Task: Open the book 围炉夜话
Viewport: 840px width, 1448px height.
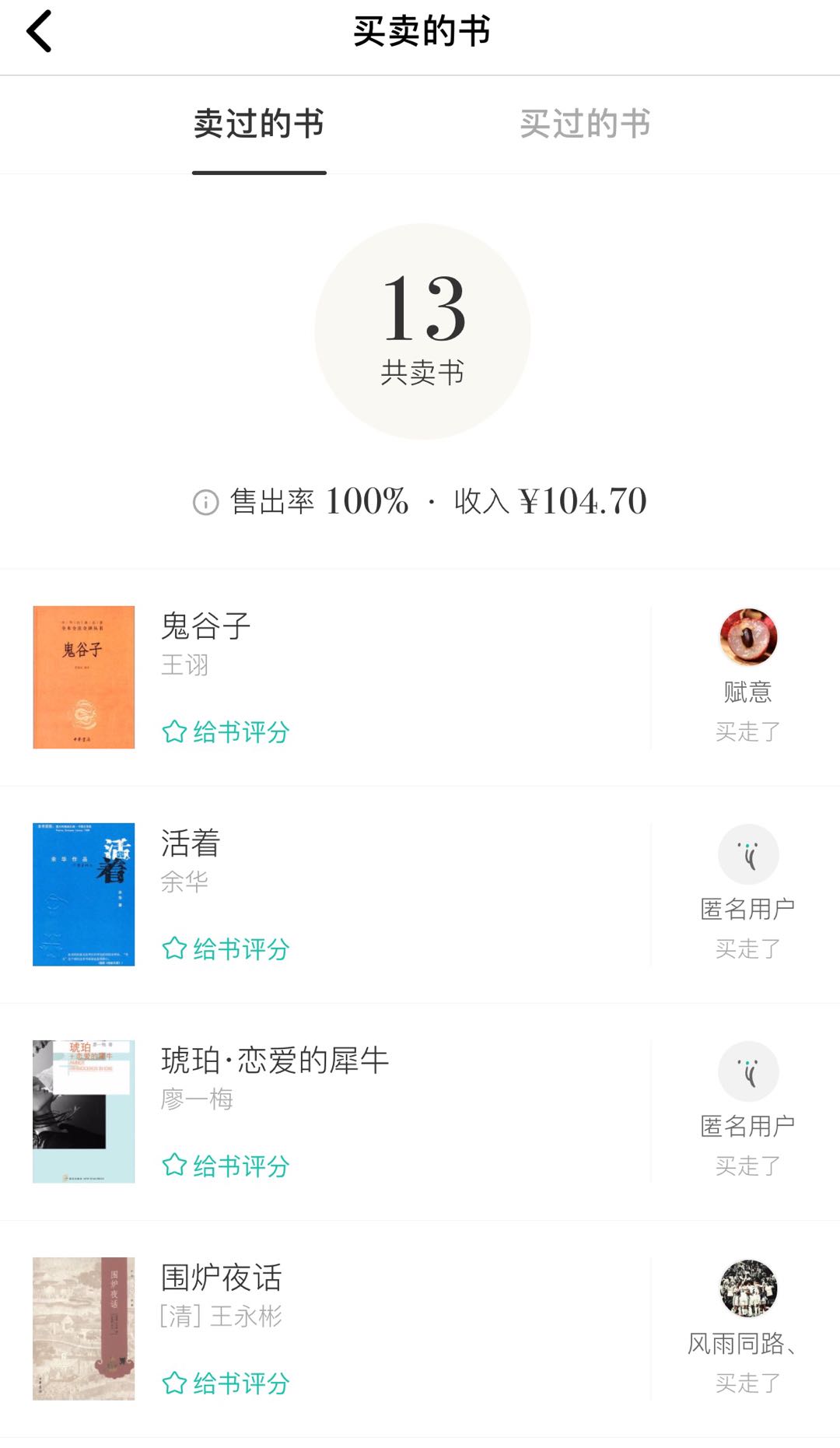Action: click(x=221, y=1278)
